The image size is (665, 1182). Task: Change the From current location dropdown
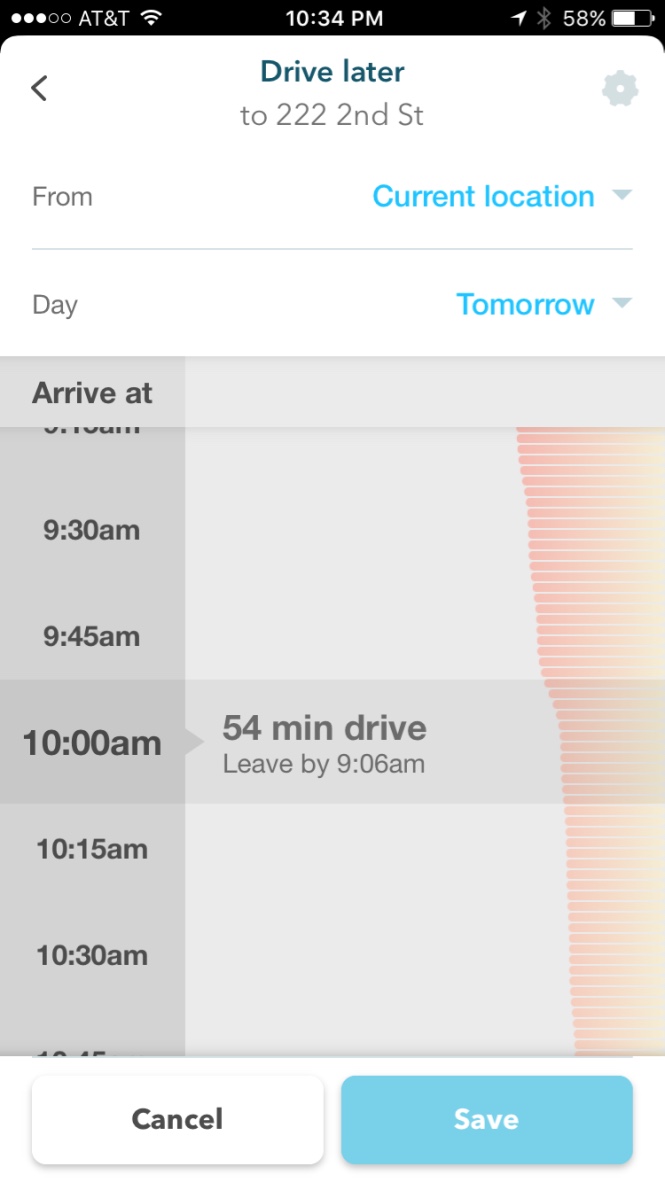click(501, 197)
